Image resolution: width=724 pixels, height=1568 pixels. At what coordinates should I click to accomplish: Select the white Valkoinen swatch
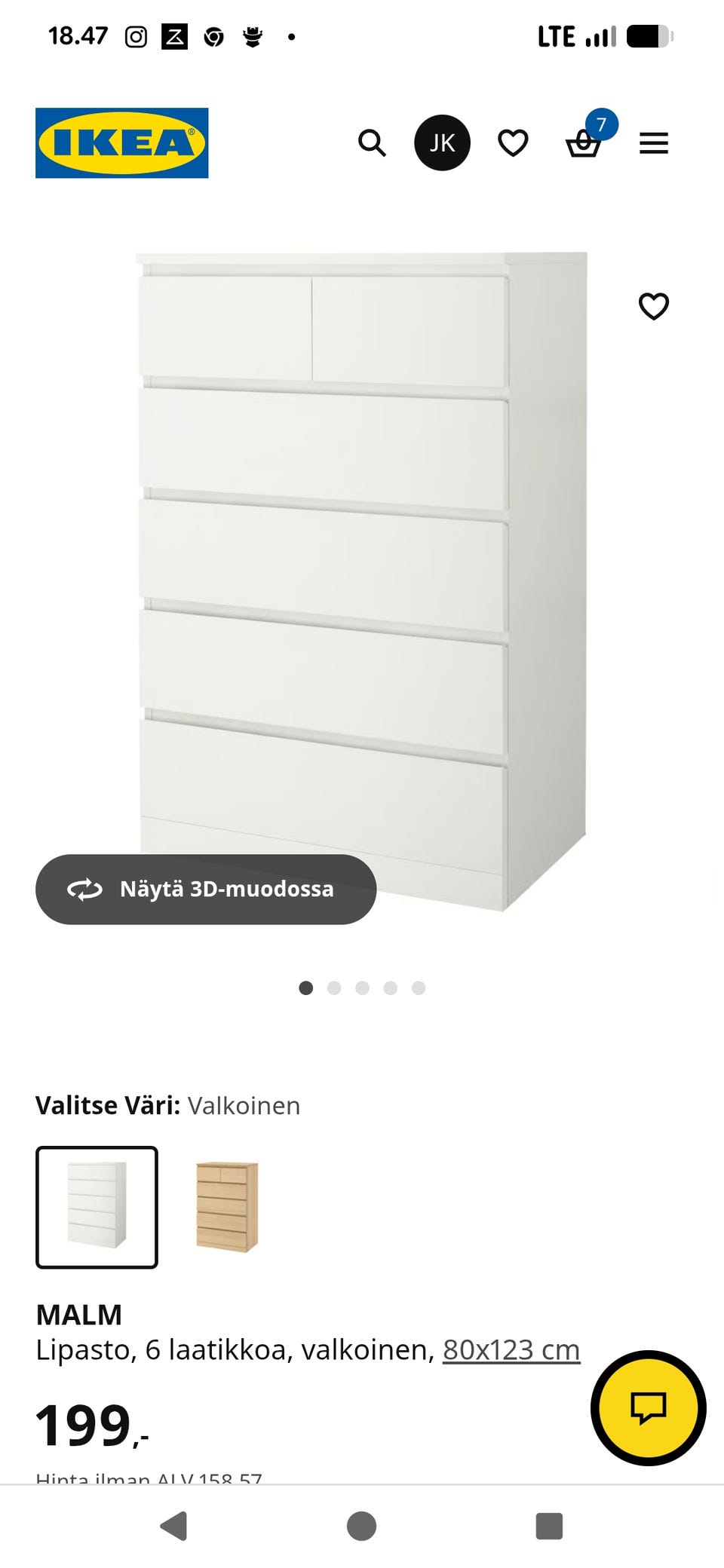(x=97, y=1206)
